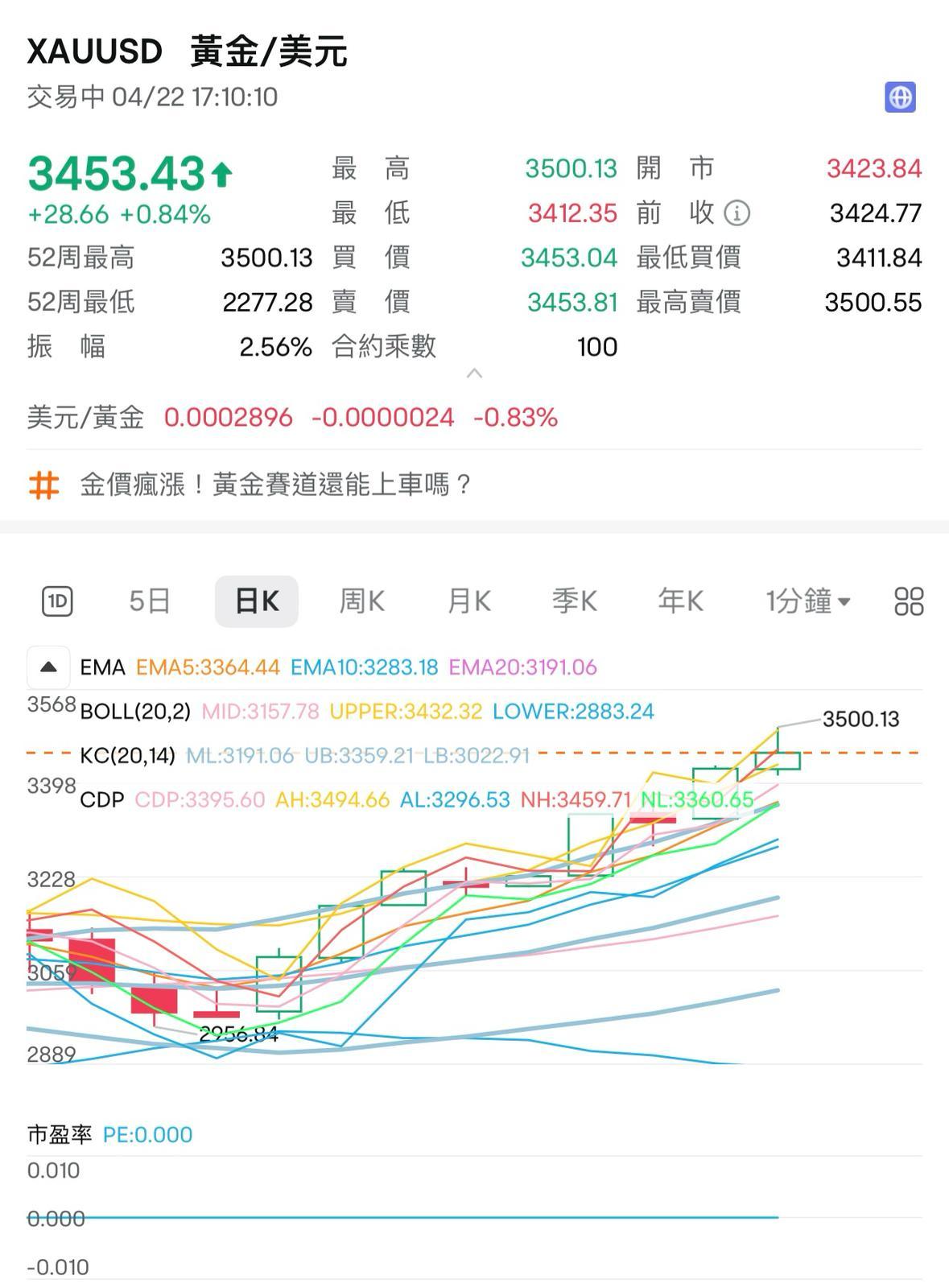Click the info icon beside 前收
The width and height of the screenshot is (949, 1288).
pyautogui.click(x=737, y=213)
